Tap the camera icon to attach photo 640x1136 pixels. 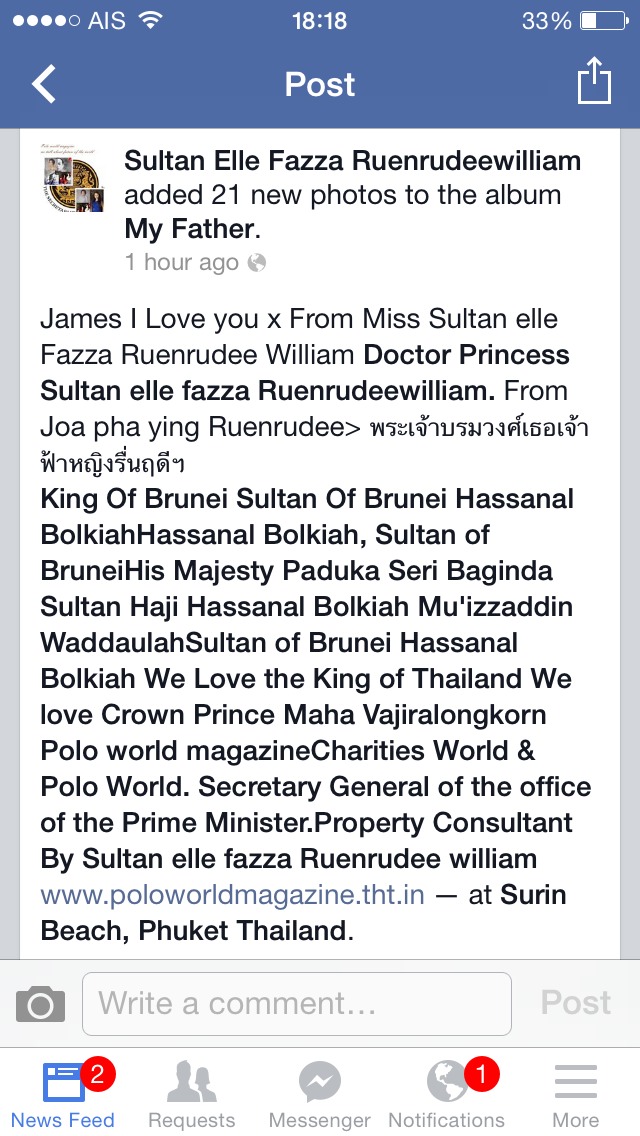41,1003
